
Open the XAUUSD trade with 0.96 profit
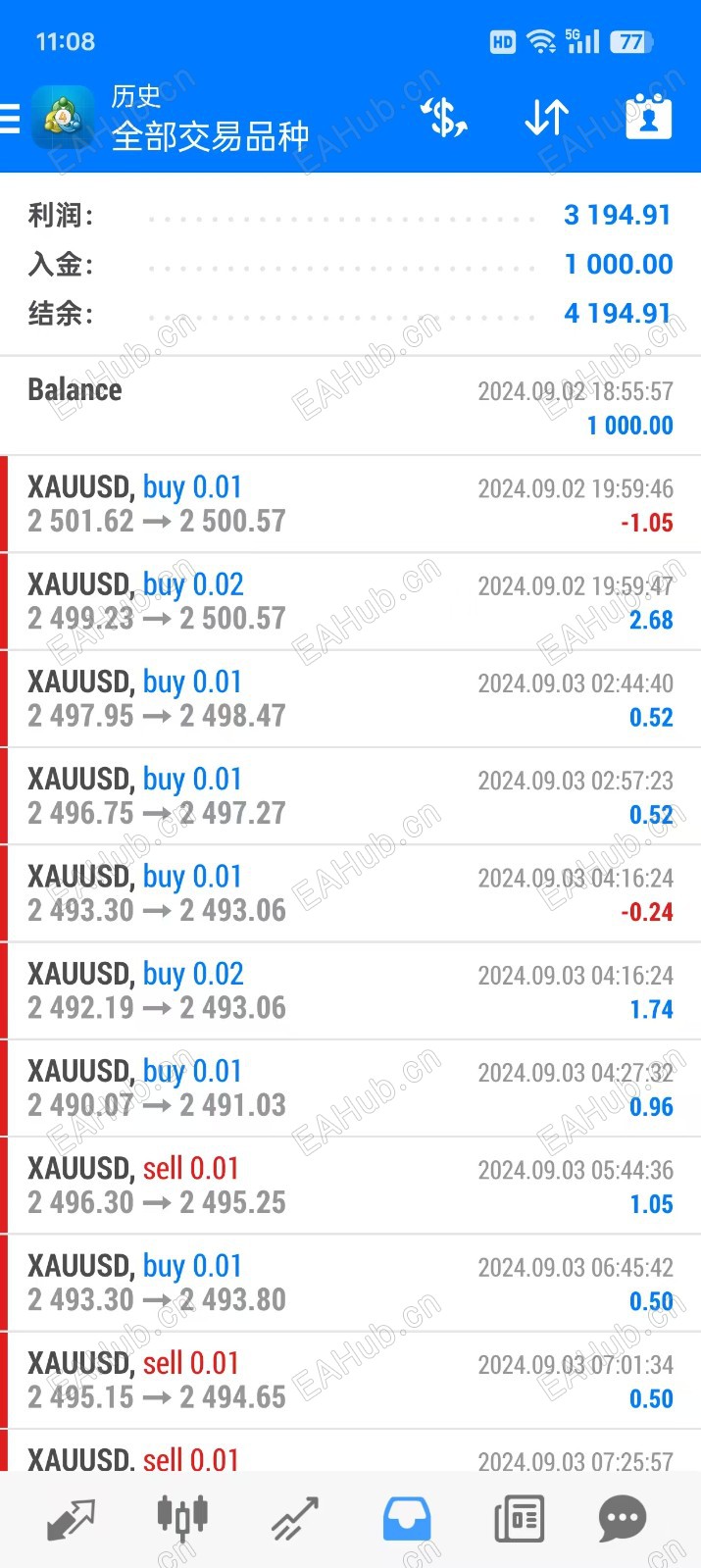pyautogui.click(x=350, y=1087)
